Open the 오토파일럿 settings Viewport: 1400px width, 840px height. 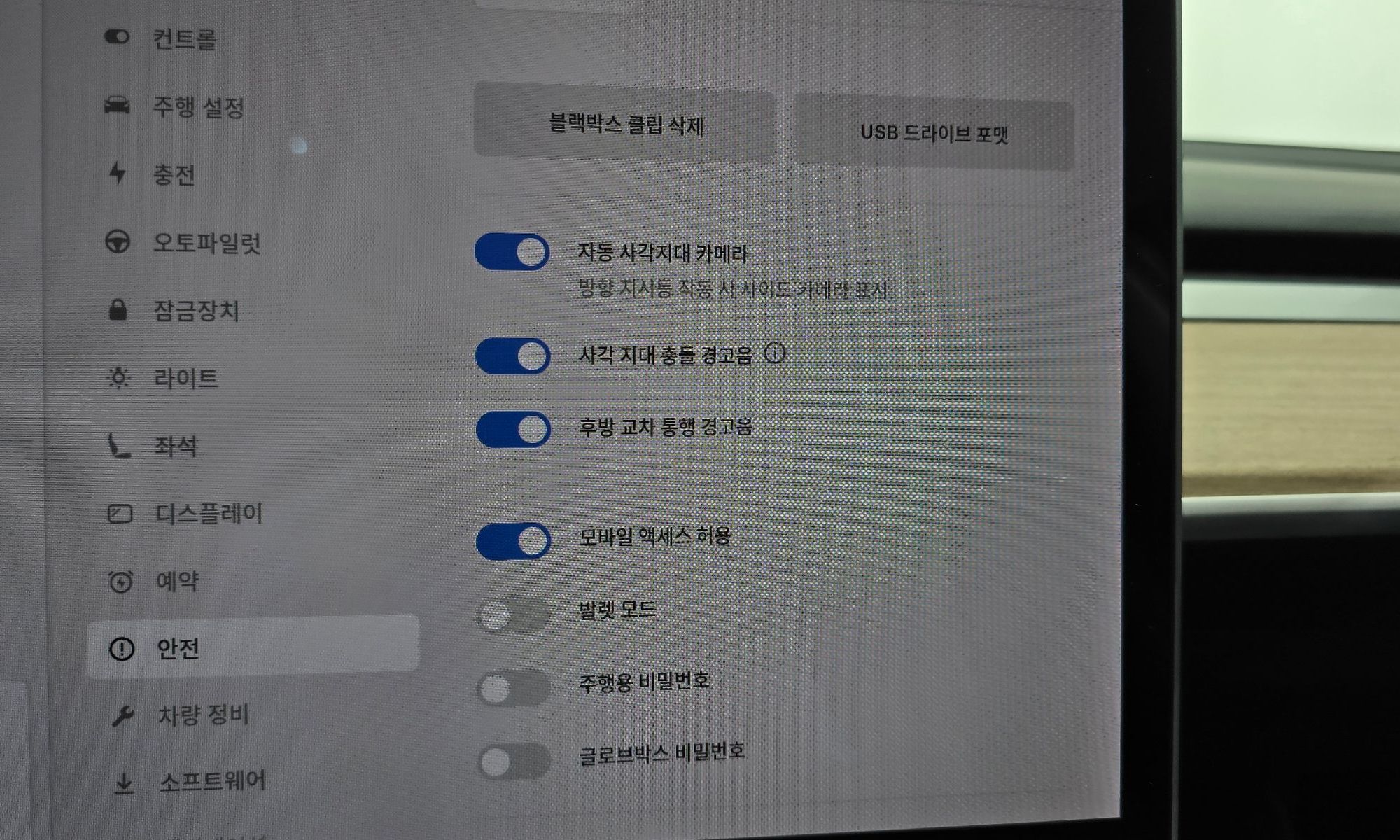point(206,243)
